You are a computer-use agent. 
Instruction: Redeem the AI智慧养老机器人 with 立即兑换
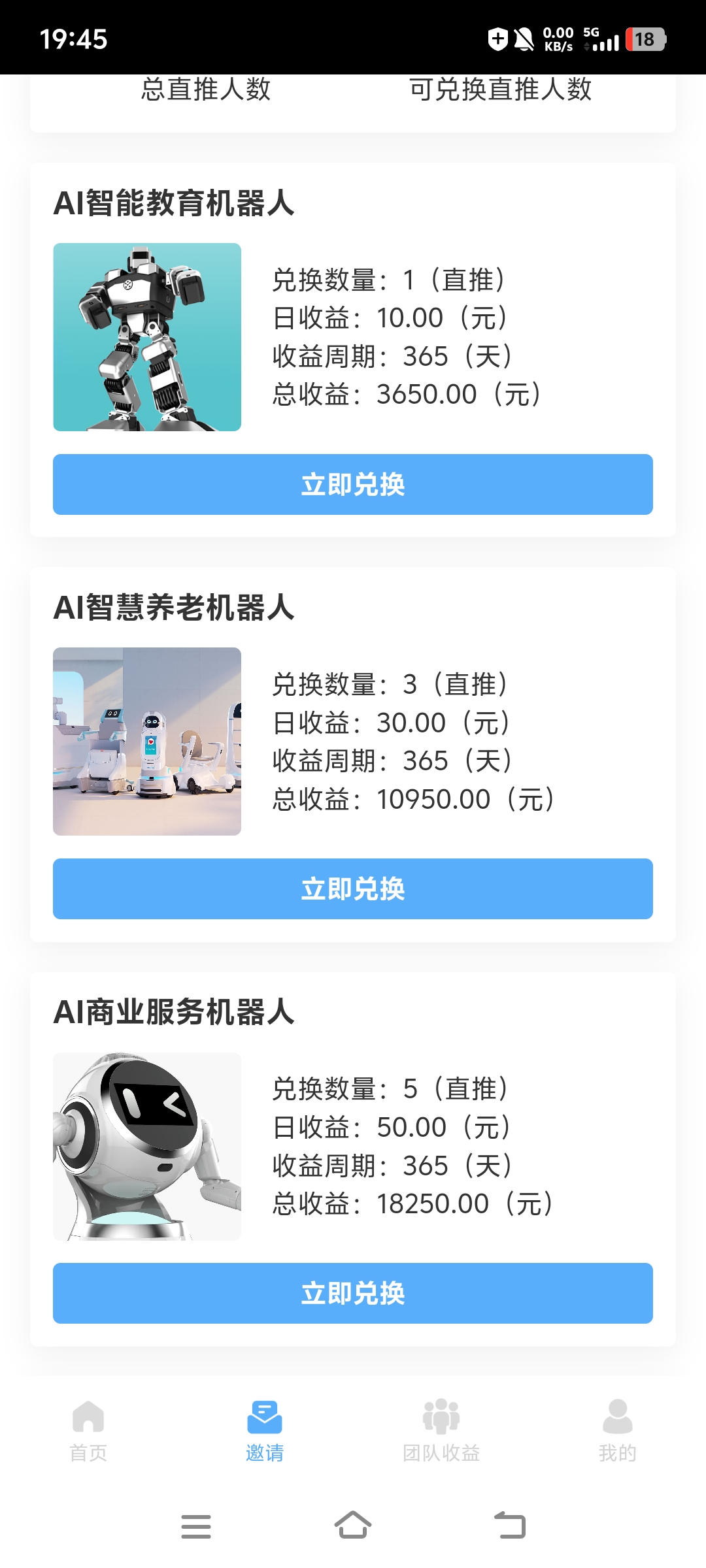pyautogui.click(x=353, y=889)
